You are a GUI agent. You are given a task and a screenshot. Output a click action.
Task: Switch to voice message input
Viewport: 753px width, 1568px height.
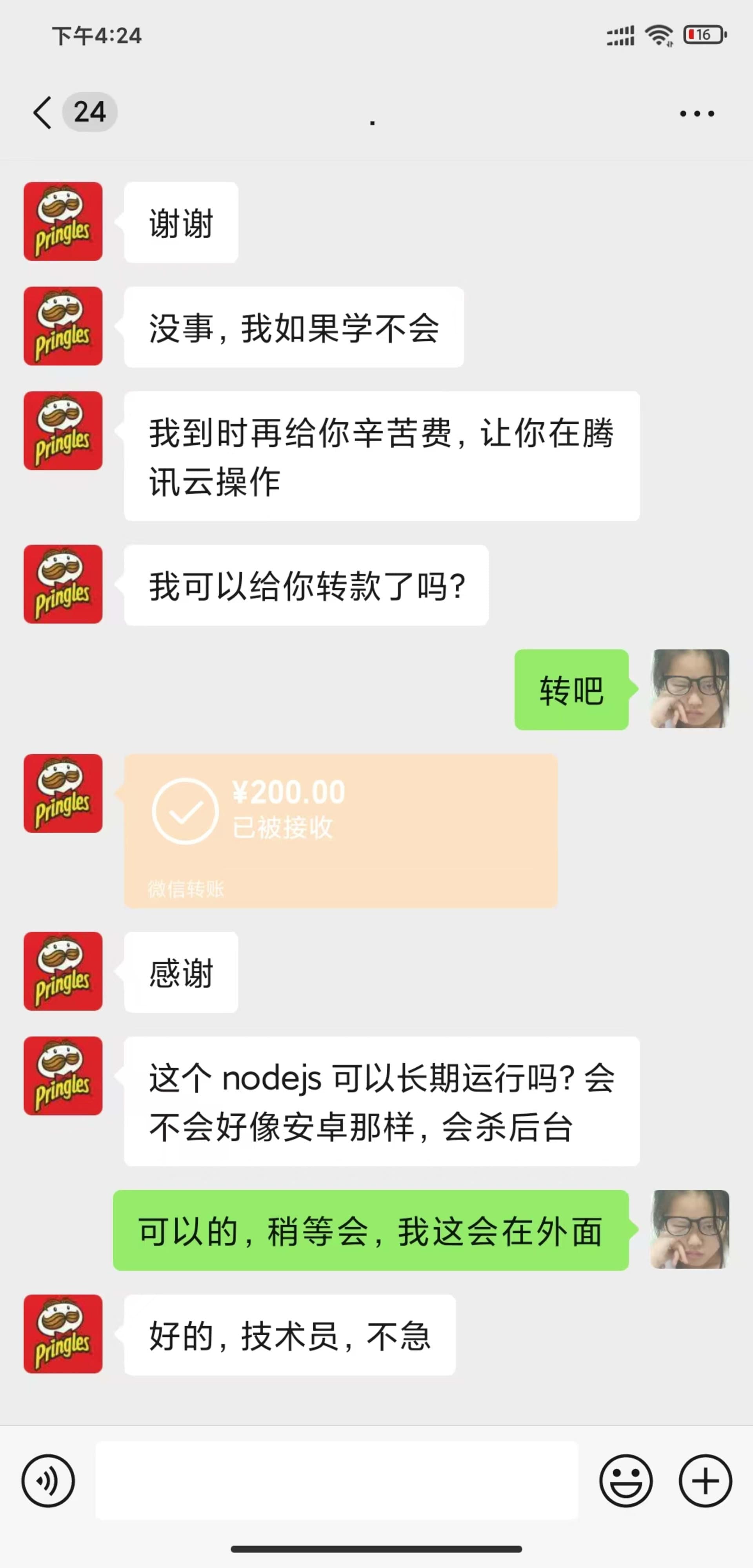point(48,1480)
